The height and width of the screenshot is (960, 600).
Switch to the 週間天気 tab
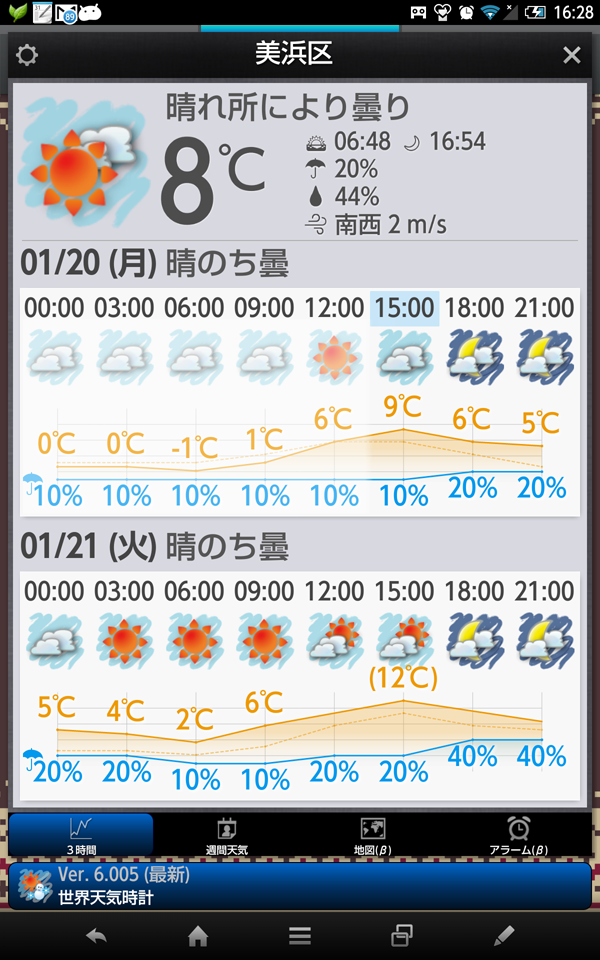point(227,834)
